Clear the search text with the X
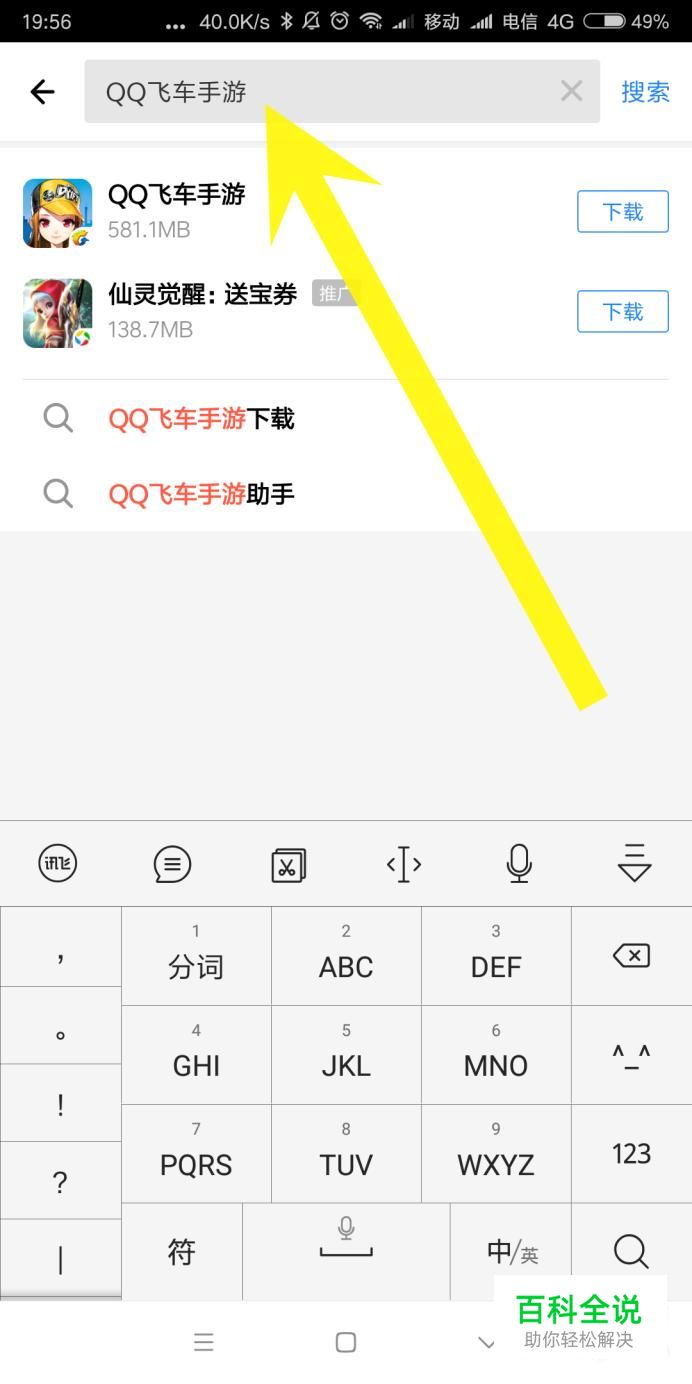The image size is (692, 1384). tap(571, 92)
